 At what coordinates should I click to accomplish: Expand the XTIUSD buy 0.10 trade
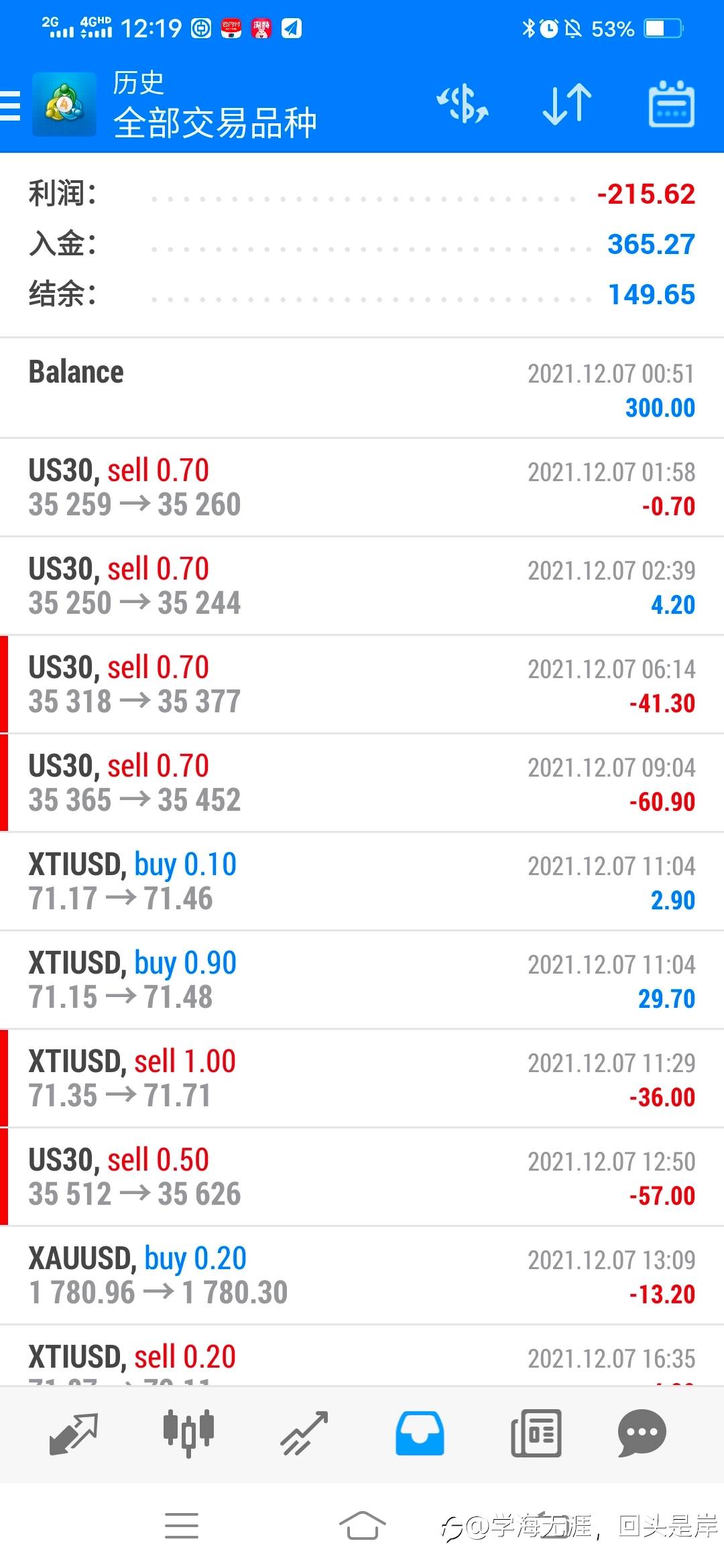coord(362,881)
